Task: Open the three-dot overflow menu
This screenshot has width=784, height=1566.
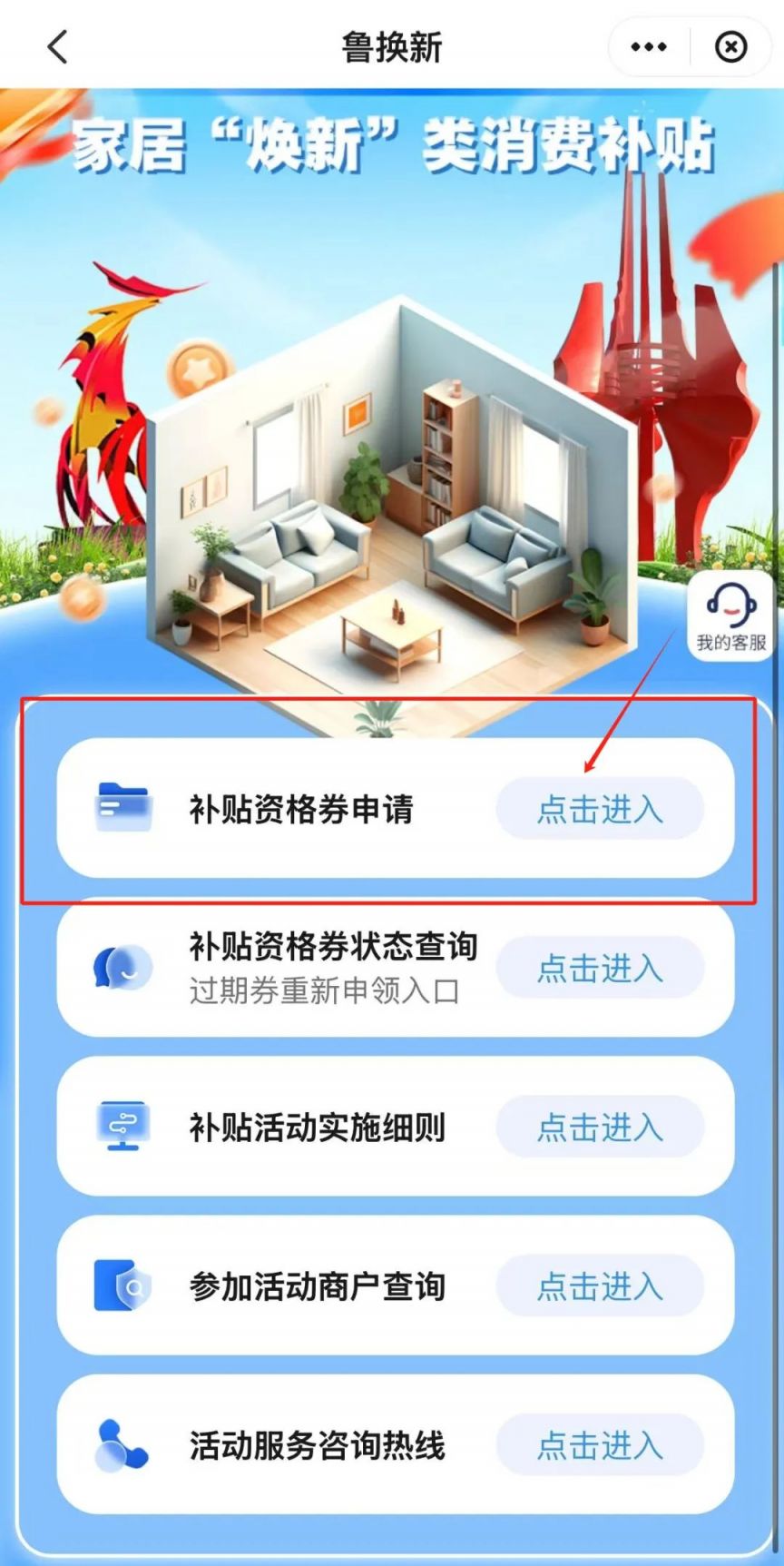Action: tap(649, 46)
